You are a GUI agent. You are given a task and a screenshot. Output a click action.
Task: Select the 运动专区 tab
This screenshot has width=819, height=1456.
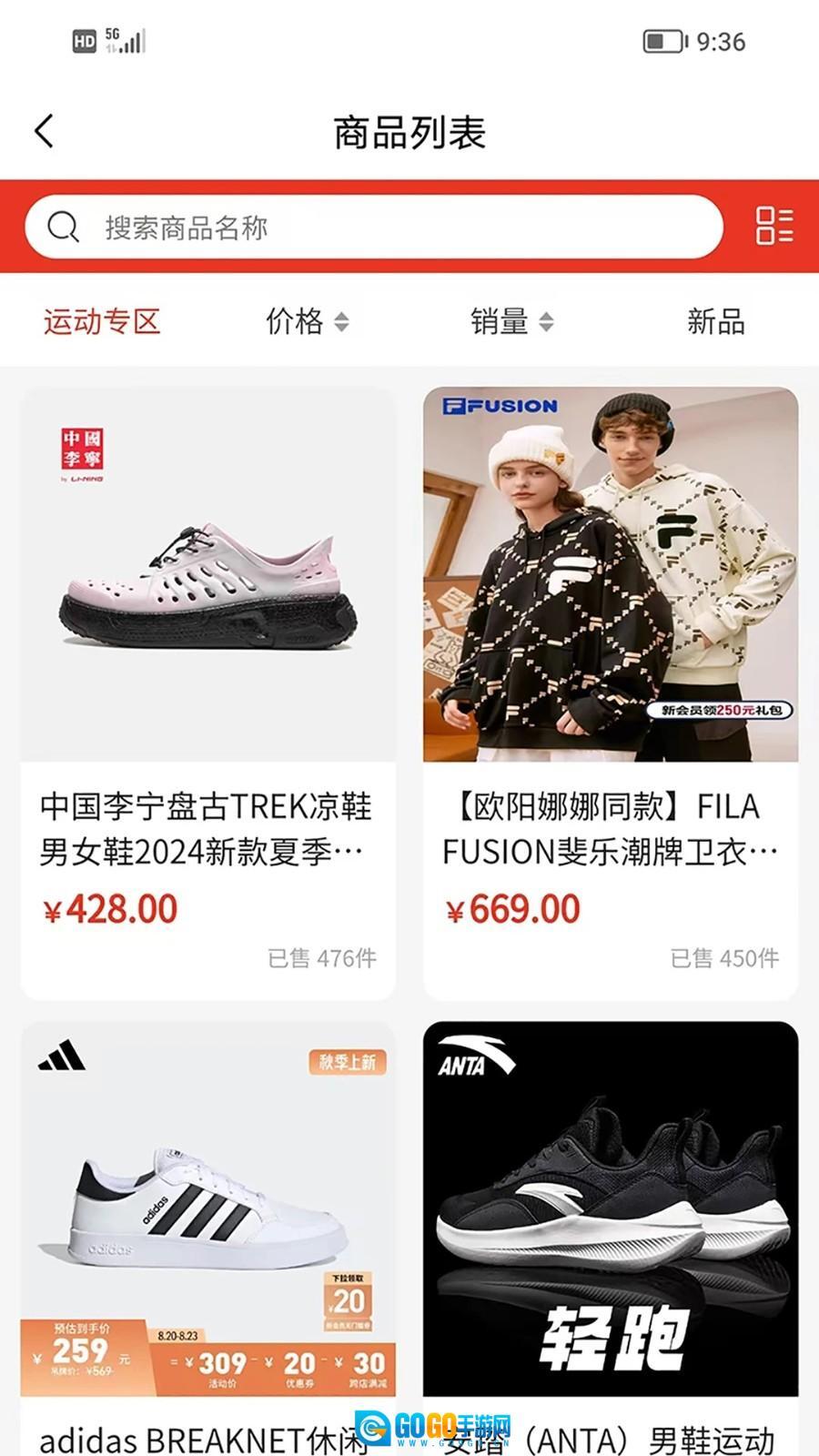pyautogui.click(x=102, y=321)
